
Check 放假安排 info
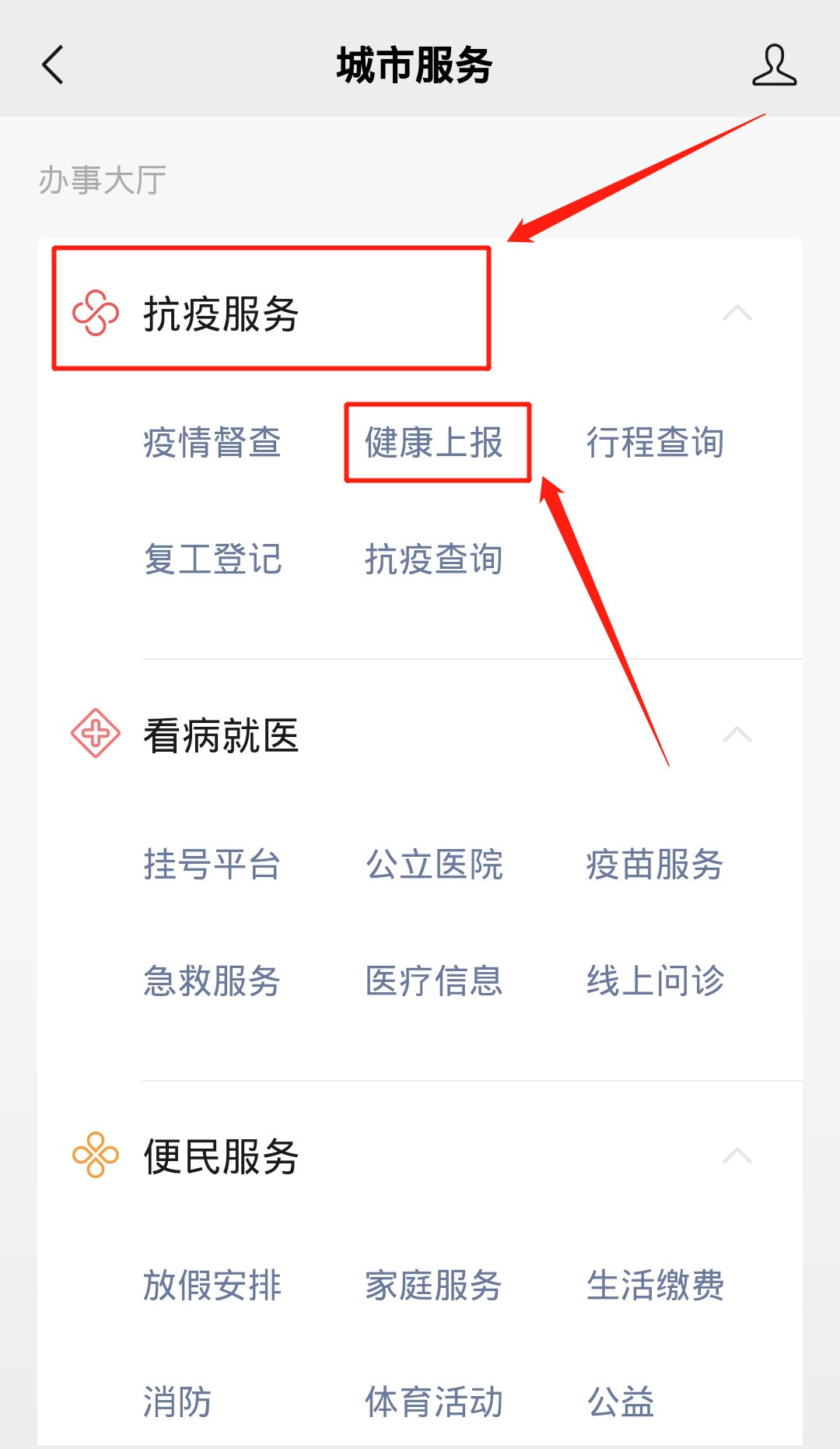click(212, 1285)
